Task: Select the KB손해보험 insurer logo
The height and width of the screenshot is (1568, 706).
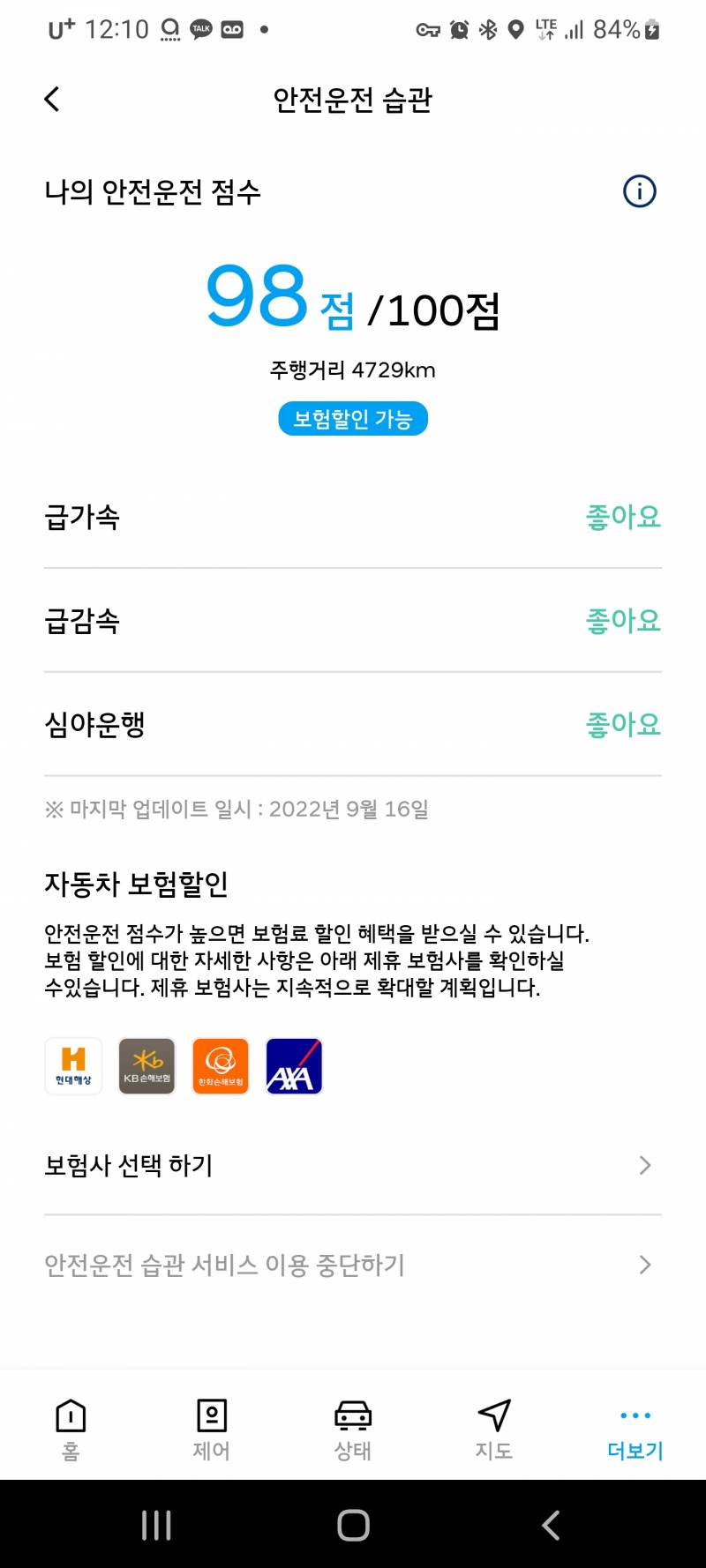Action: point(147,1066)
